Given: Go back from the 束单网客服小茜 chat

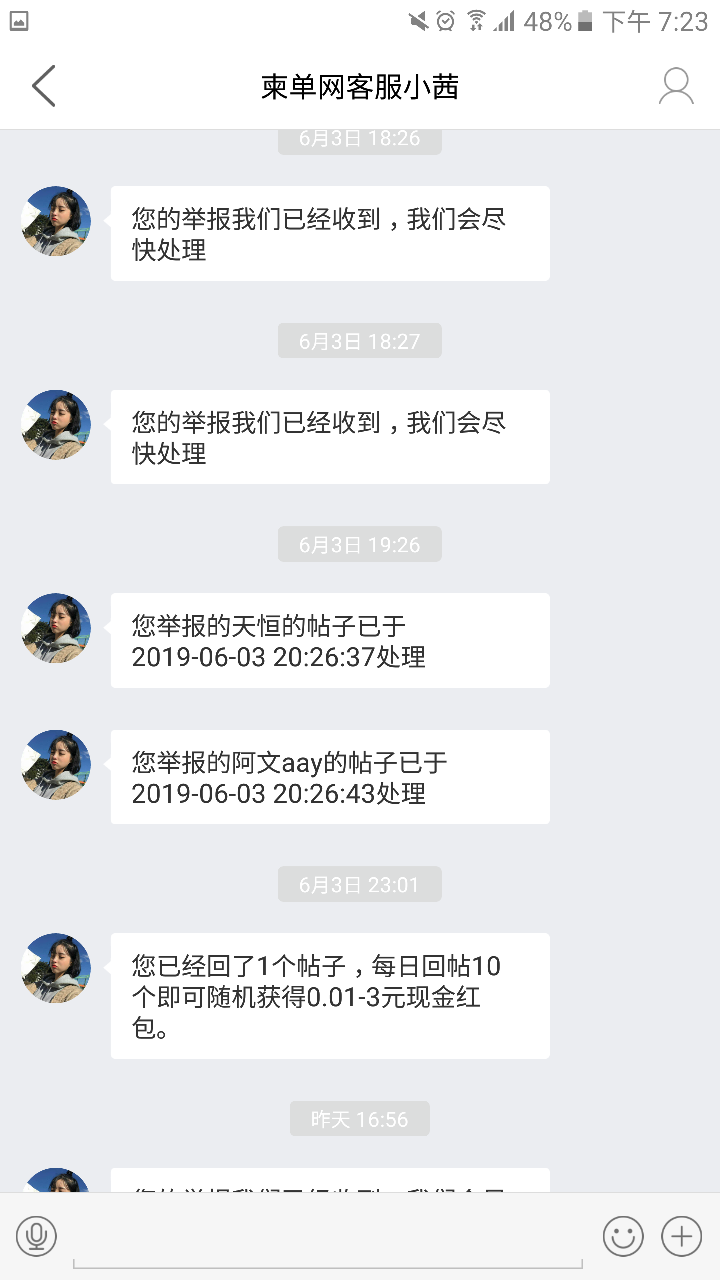Looking at the screenshot, I should point(43,87).
